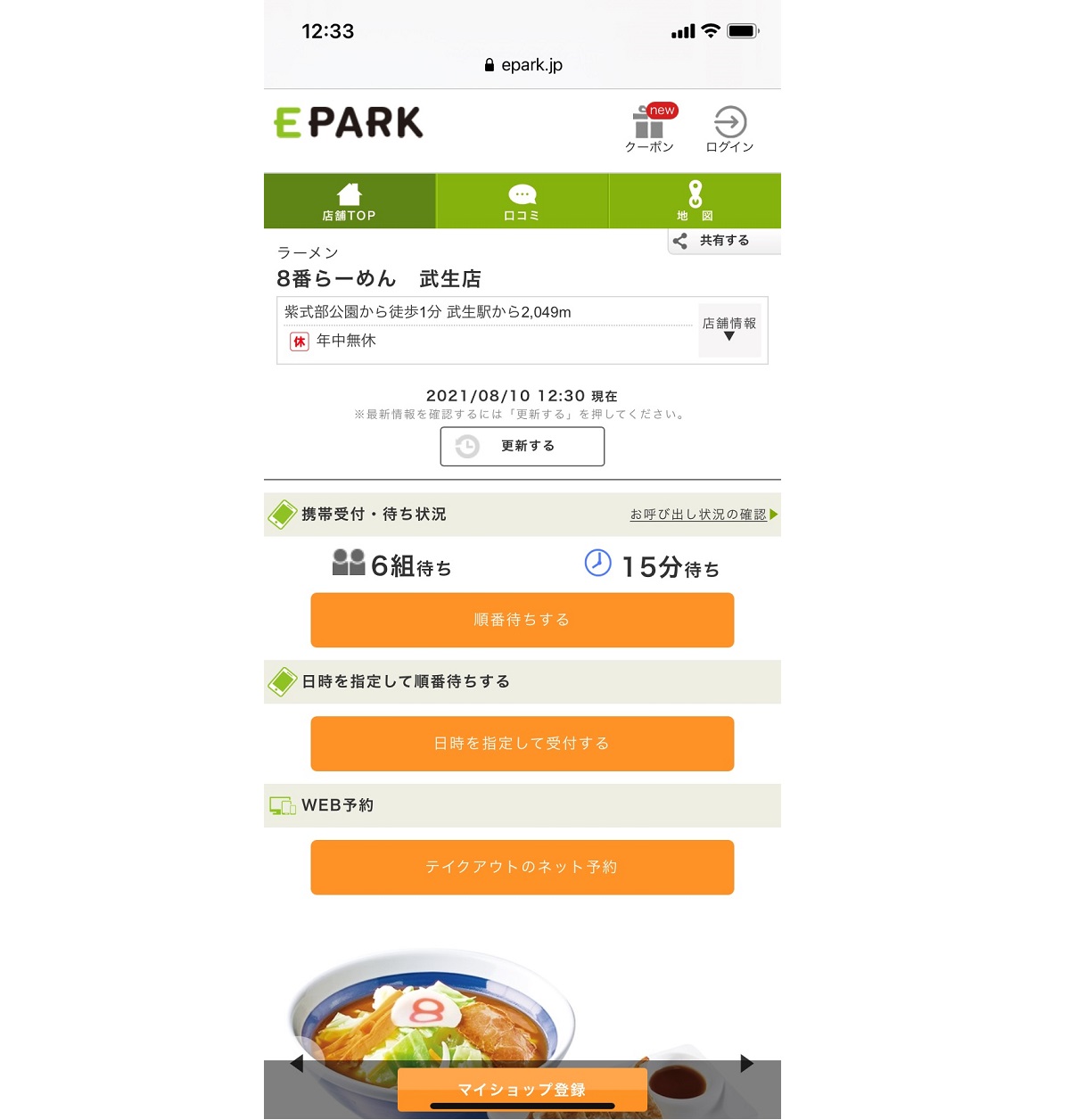Open テイクアウトのネット予約 takeout reservation
Screen dimensions: 1070x1120
tap(522, 867)
